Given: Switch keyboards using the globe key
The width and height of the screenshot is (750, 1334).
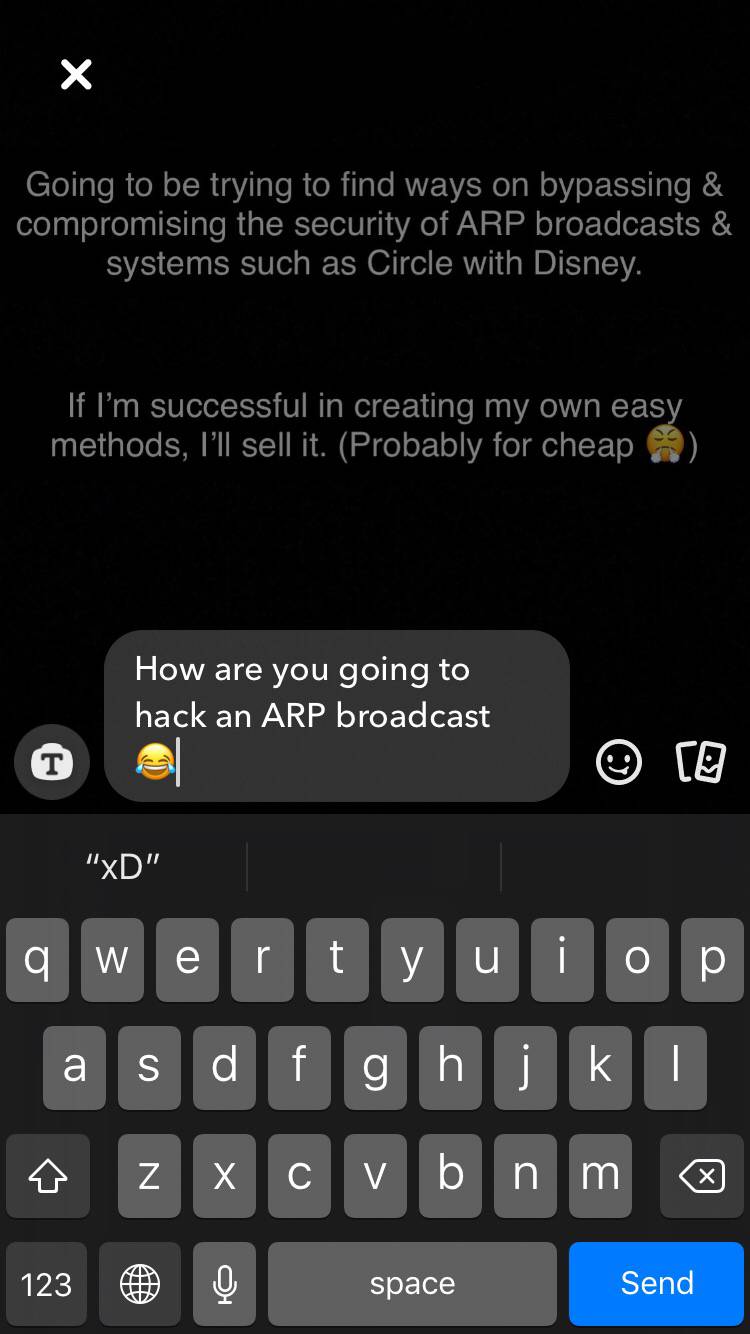Looking at the screenshot, I should pyautogui.click(x=140, y=1284).
